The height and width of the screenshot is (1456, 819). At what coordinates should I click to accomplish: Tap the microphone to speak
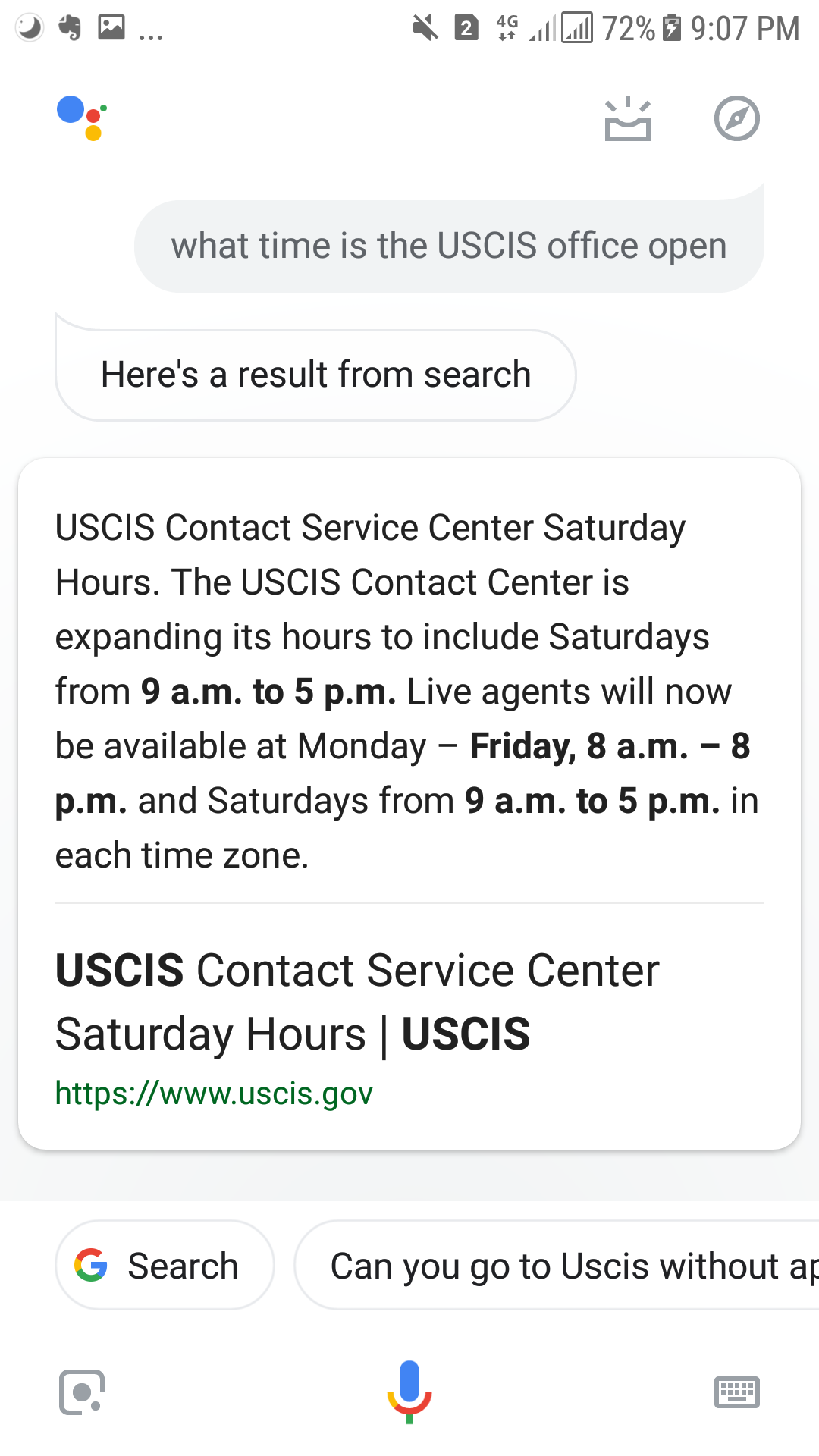click(x=409, y=1392)
